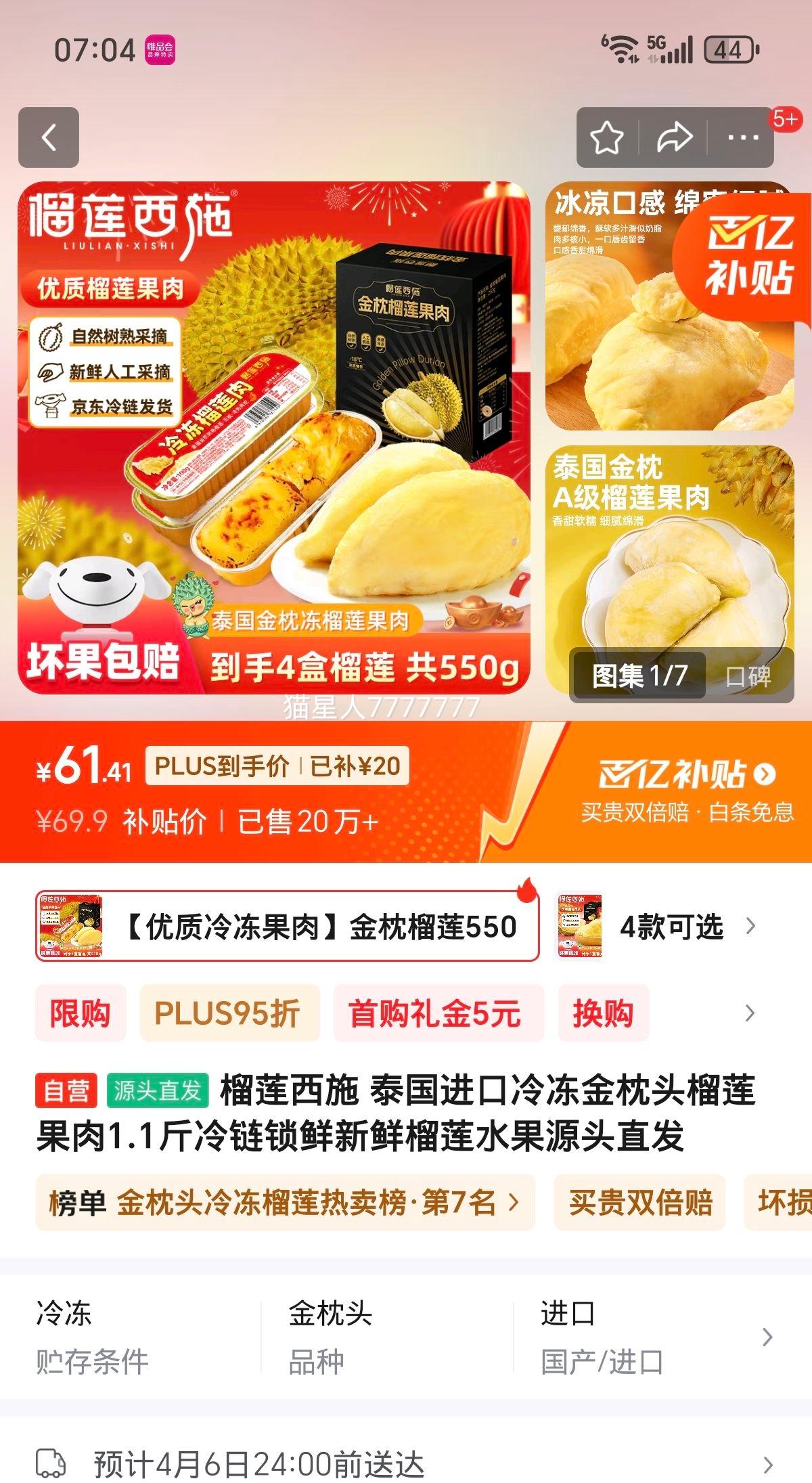The height and width of the screenshot is (1483, 812).
Task: Select the 金枕榴莲550 variant option
Action: click(288, 927)
